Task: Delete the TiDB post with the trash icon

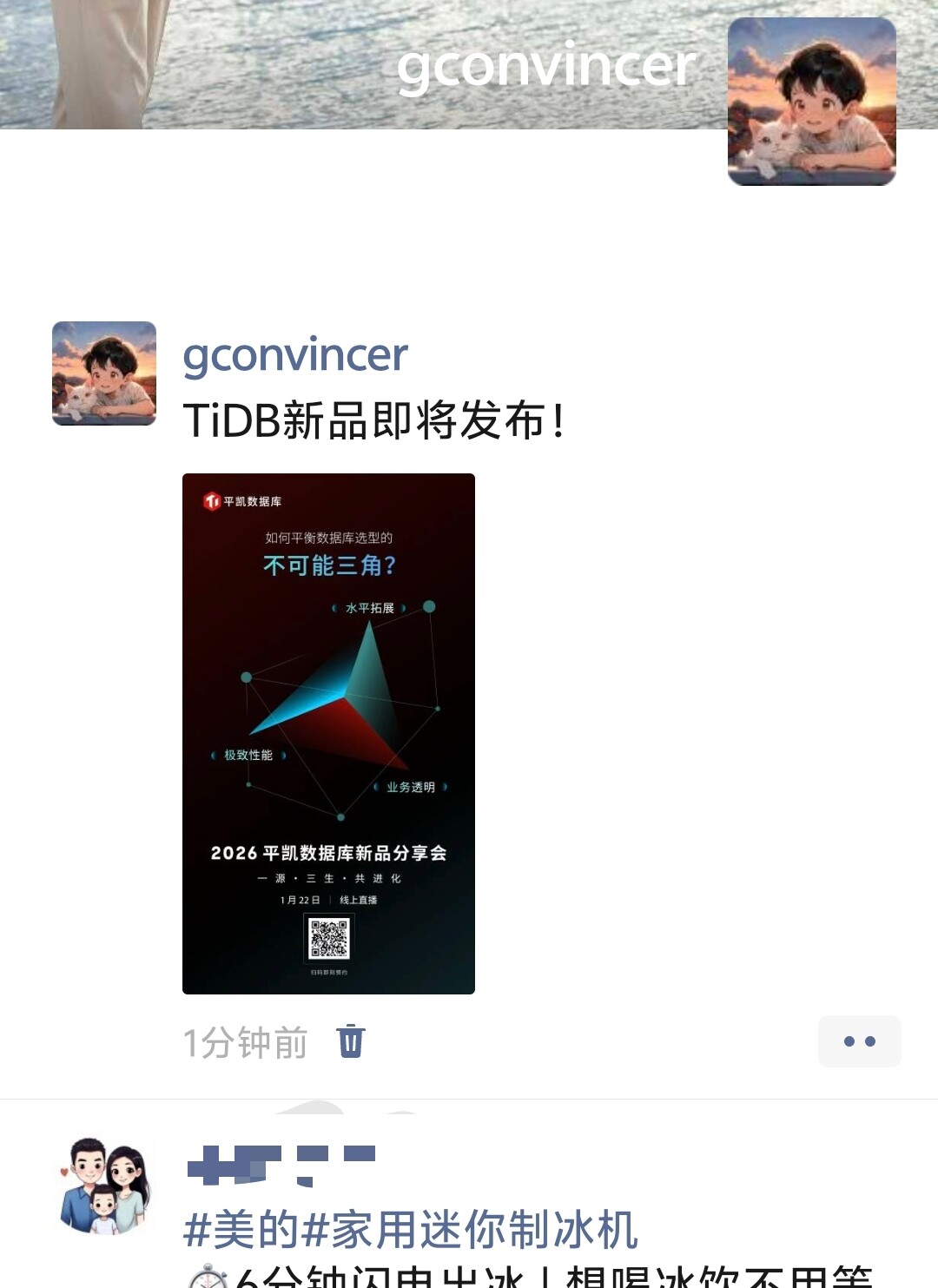Action: point(351,1040)
